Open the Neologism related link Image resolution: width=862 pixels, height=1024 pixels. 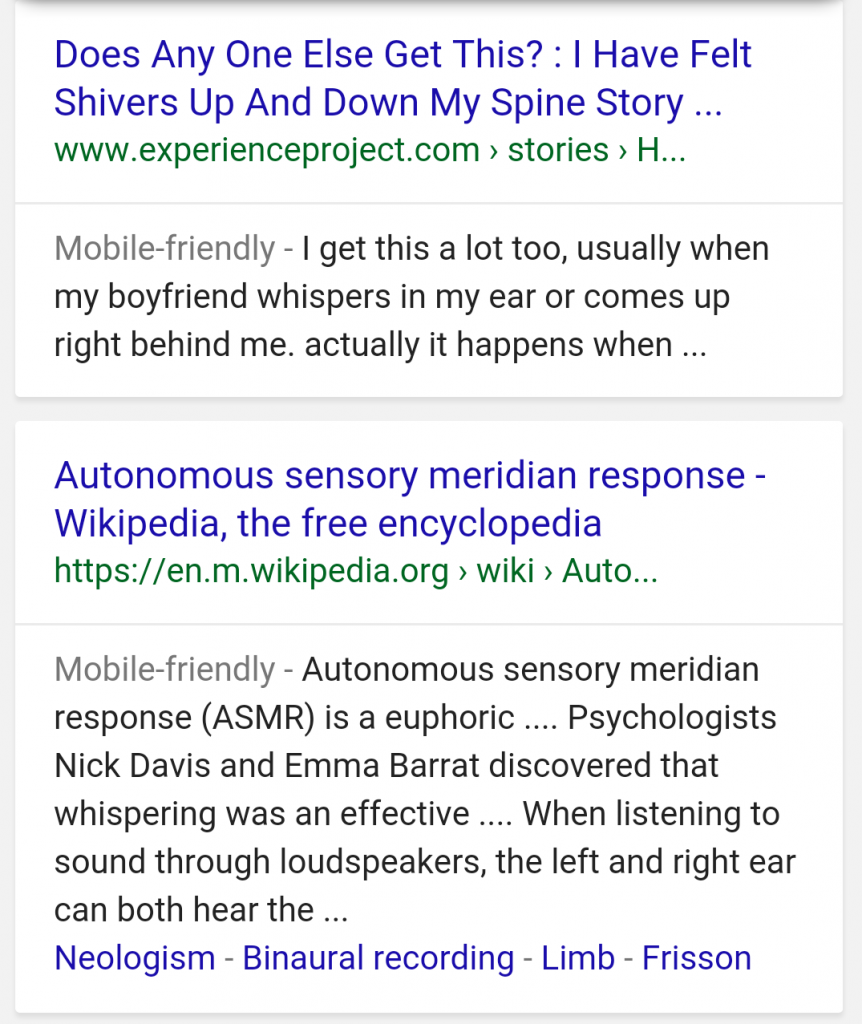point(134,957)
